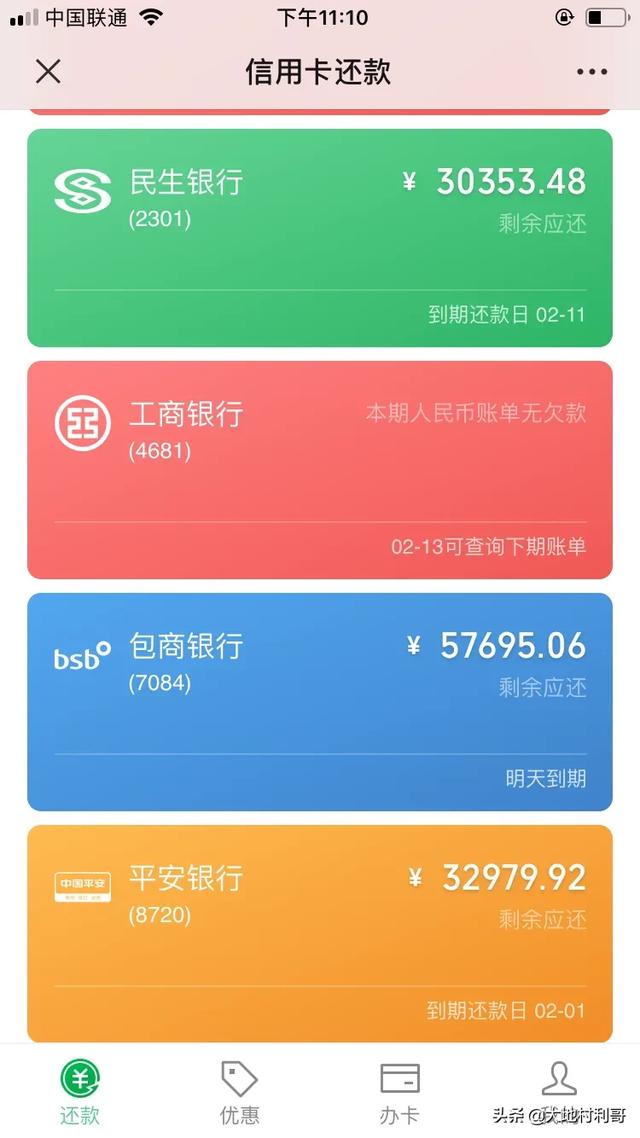Open the 民生银行 (2301) card

[320, 238]
